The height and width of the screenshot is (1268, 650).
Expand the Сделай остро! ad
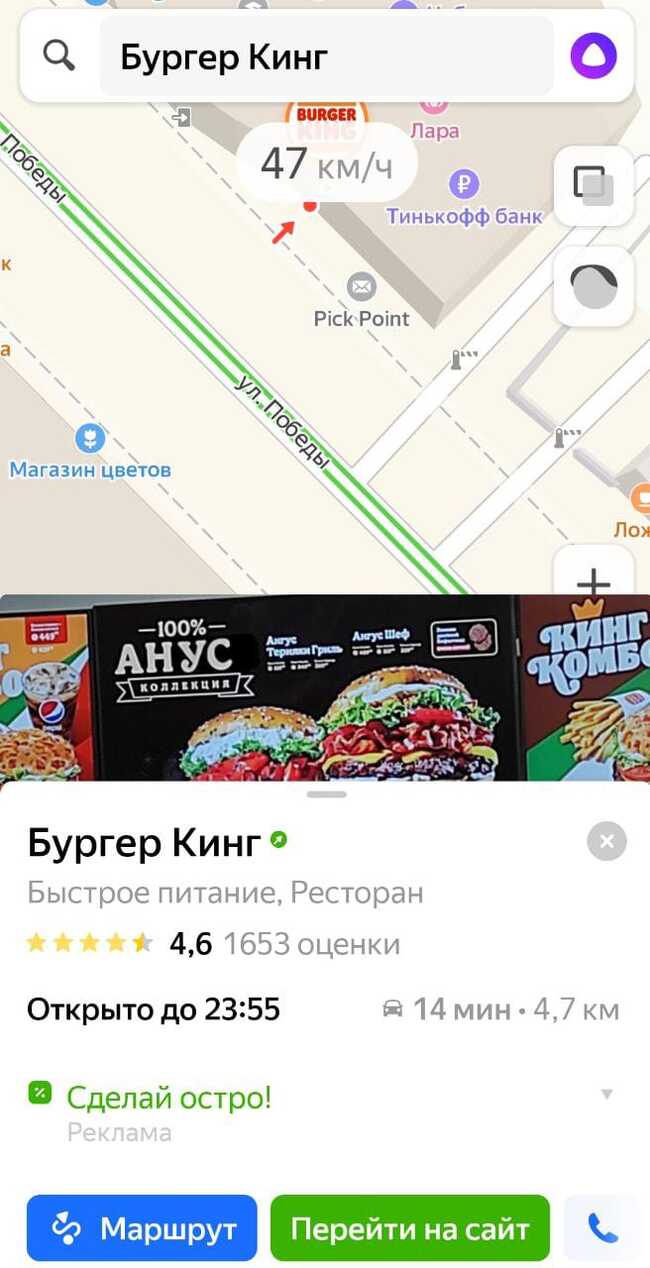tap(606, 1094)
